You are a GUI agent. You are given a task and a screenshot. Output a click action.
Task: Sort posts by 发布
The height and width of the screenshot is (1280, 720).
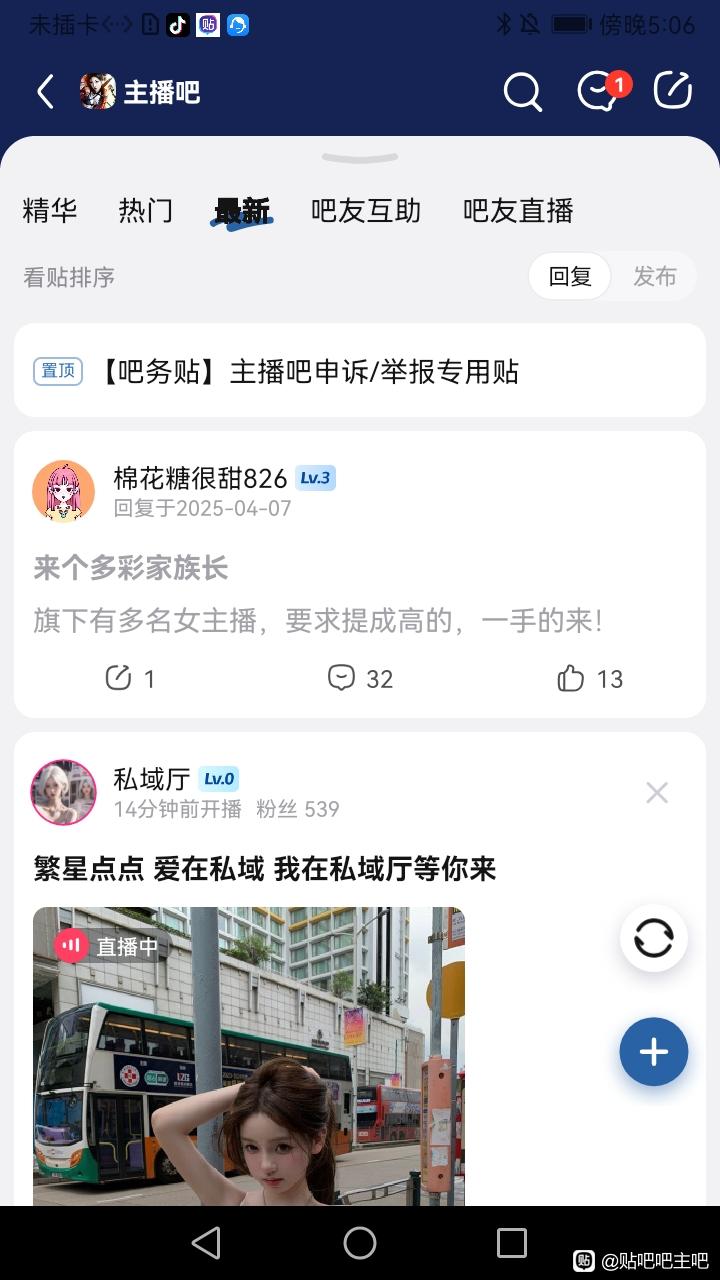click(655, 277)
